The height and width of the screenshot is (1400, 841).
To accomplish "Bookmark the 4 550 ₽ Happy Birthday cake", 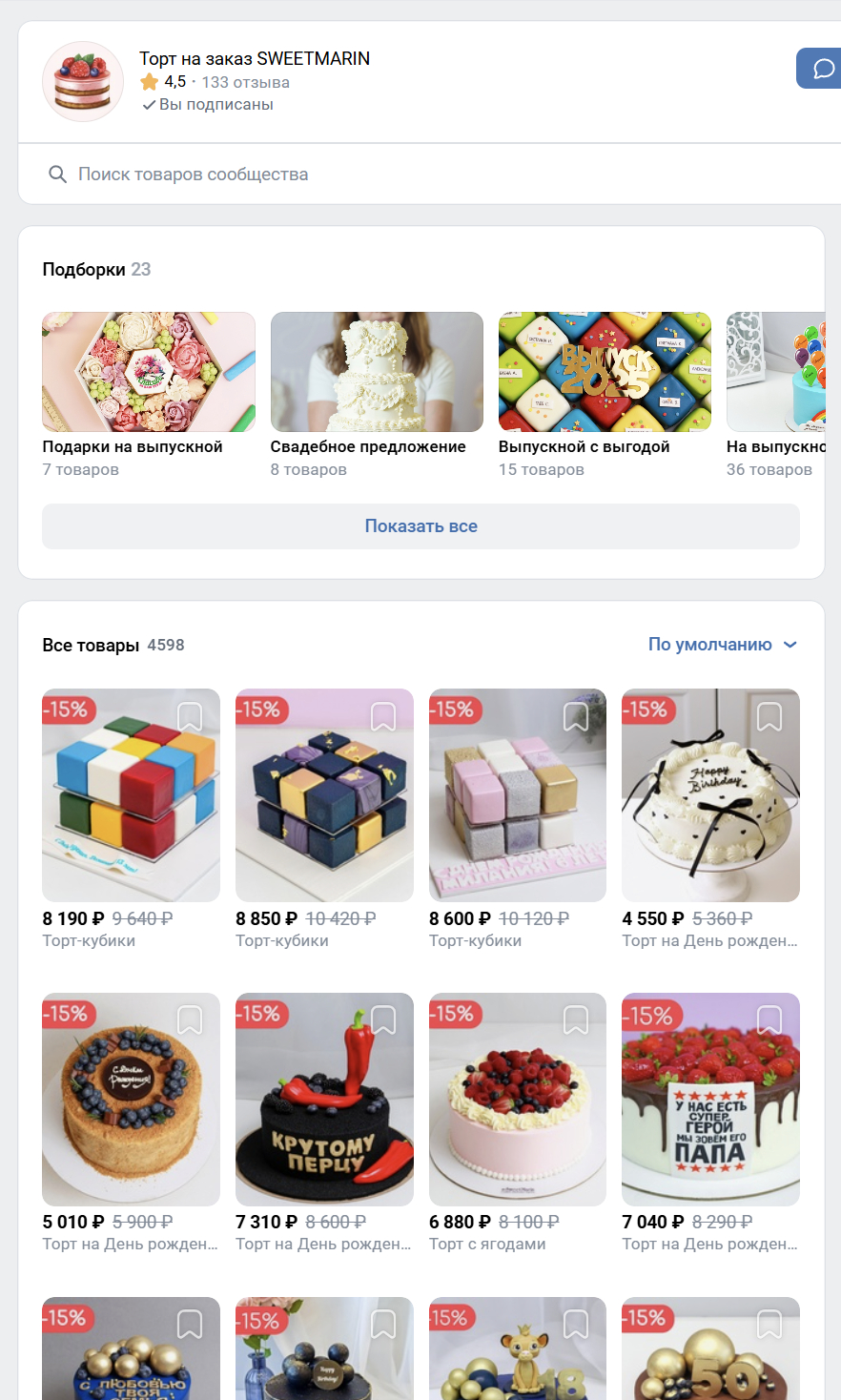I will click(x=769, y=716).
